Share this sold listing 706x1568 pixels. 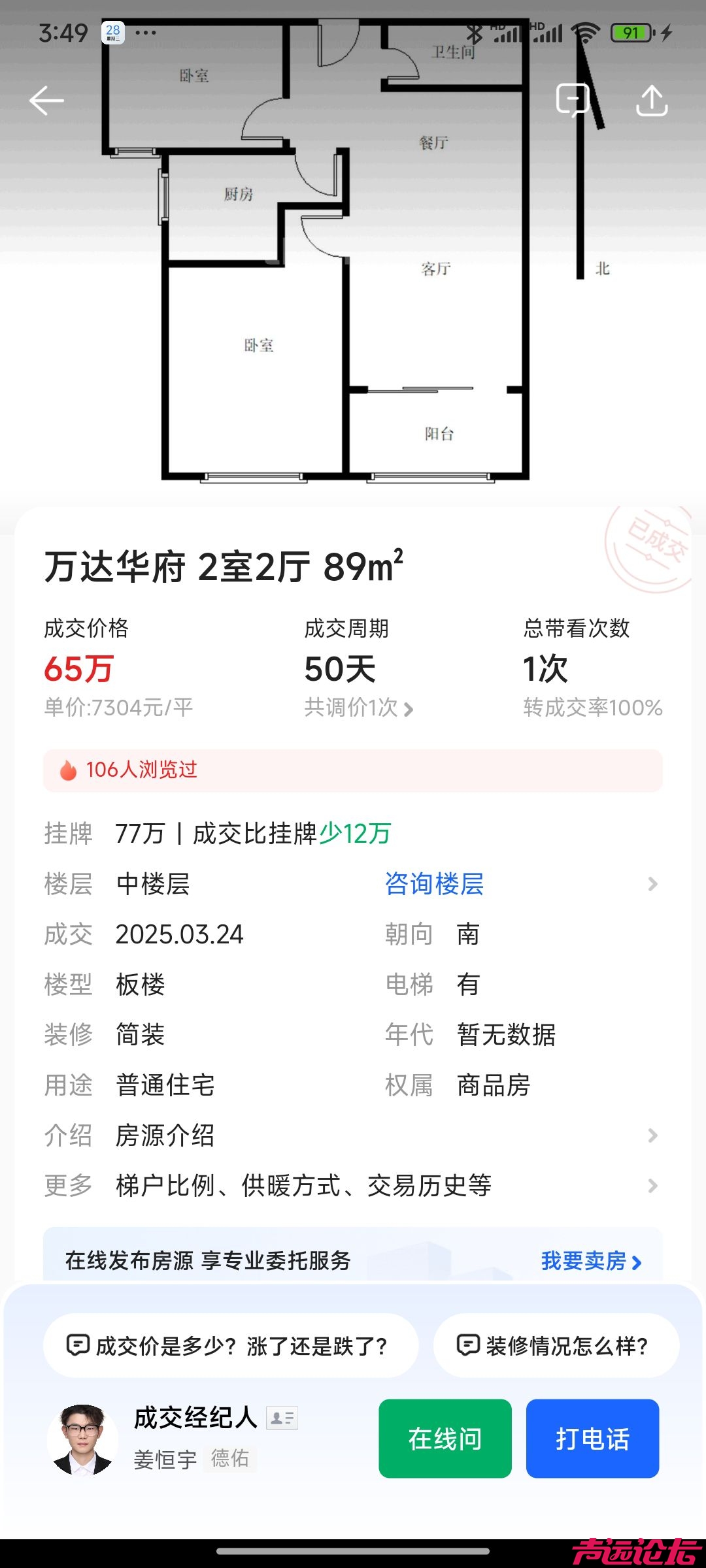pyautogui.click(x=652, y=101)
